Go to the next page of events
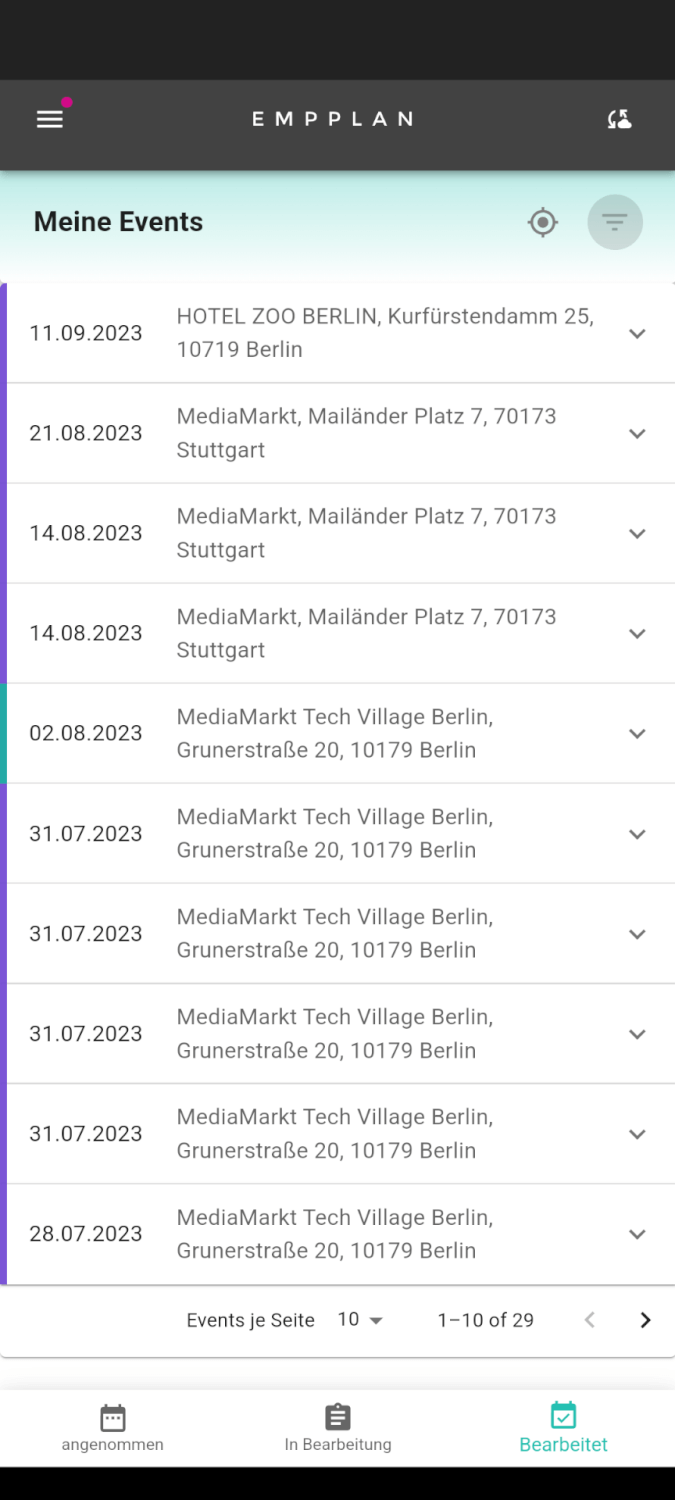675x1500 pixels. (645, 1320)
